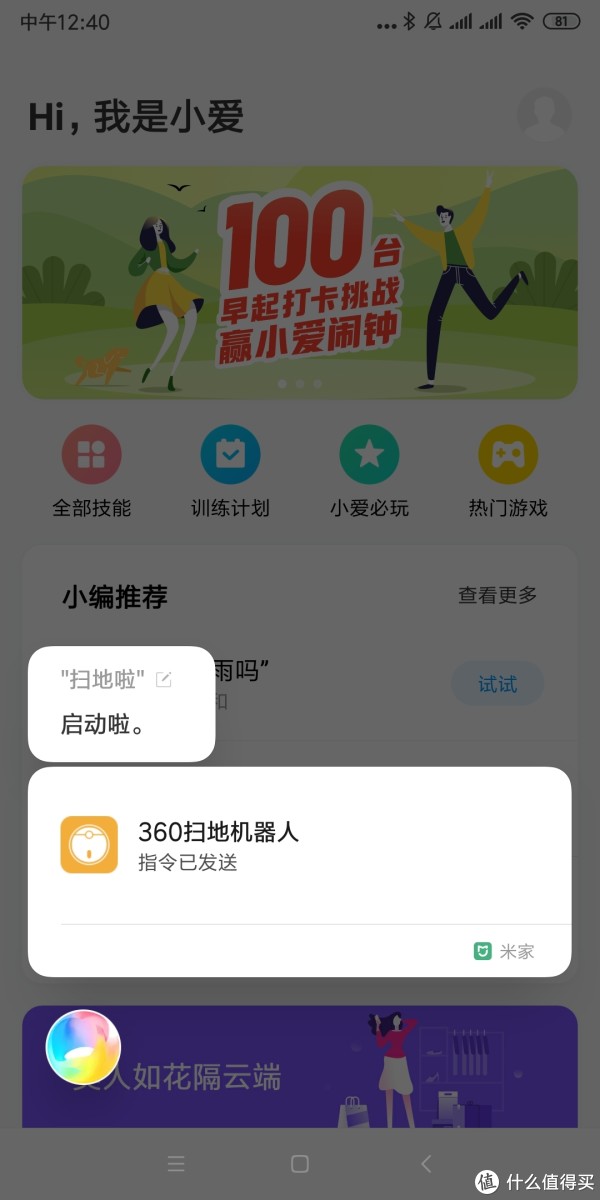This screenshot has height=1200, width=600.
Task: Open 全部技能
Action: pyautogui.click(x=92, y=470)
